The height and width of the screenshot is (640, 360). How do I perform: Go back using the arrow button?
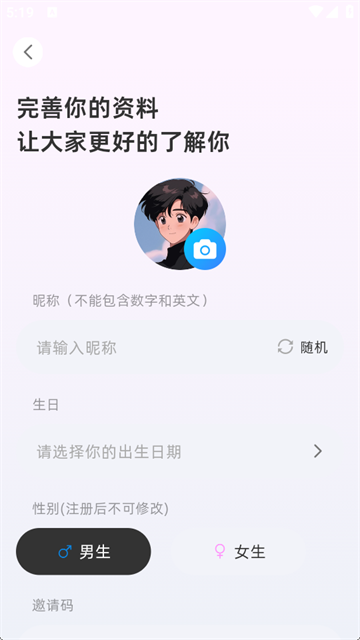(28, 52)
